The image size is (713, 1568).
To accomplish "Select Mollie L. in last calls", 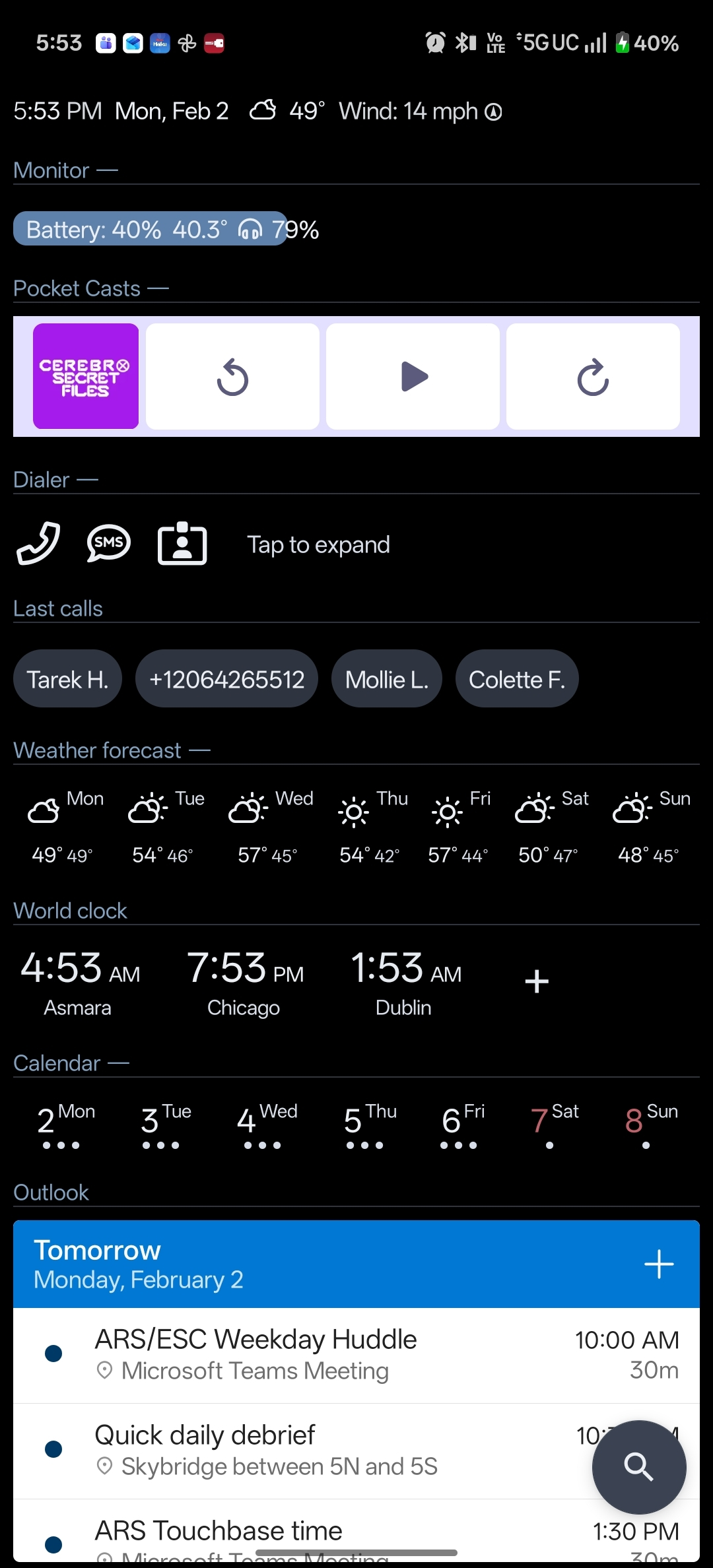I will click(x=387, y=679).
